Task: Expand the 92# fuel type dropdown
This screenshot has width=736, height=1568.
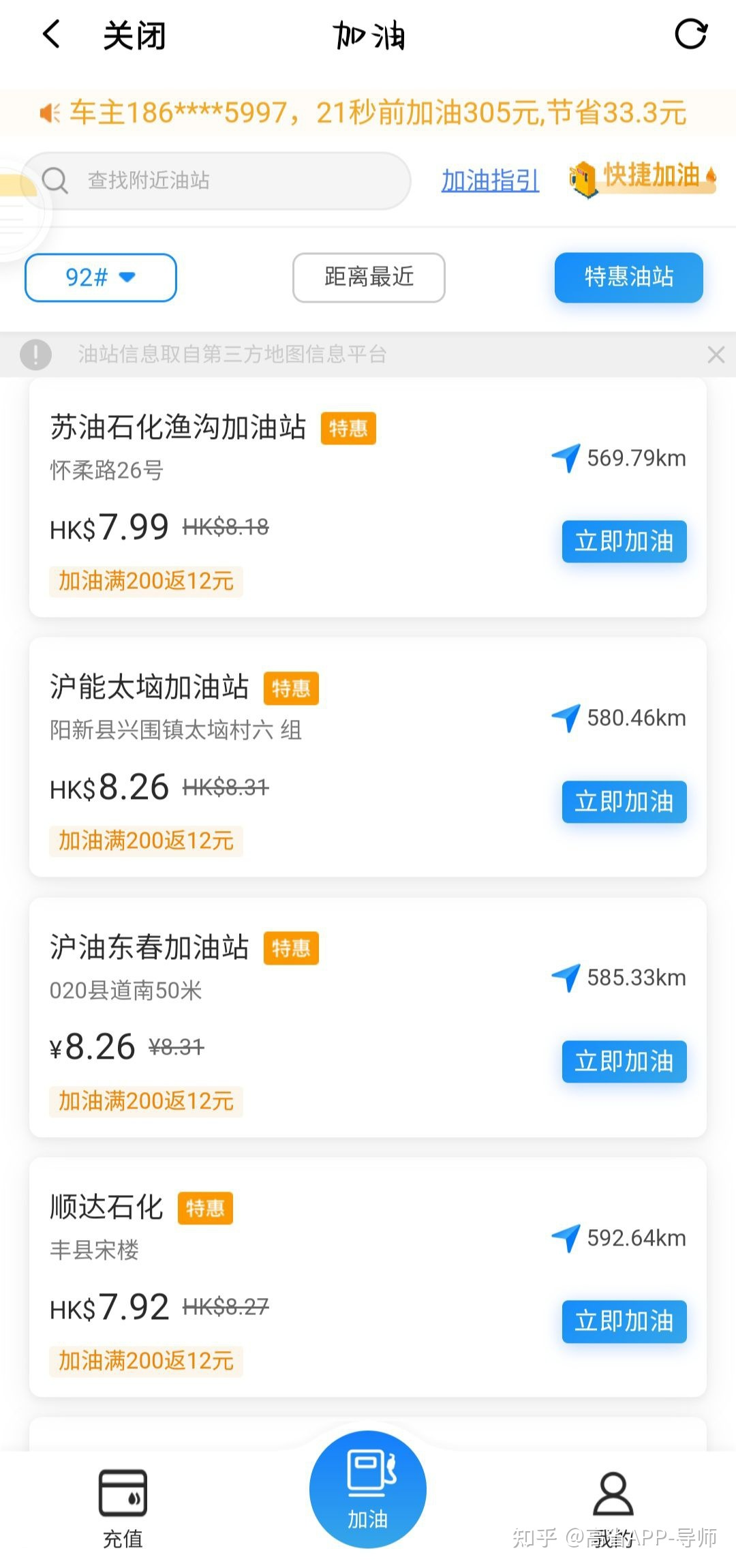Action: [x=101, y=277]
